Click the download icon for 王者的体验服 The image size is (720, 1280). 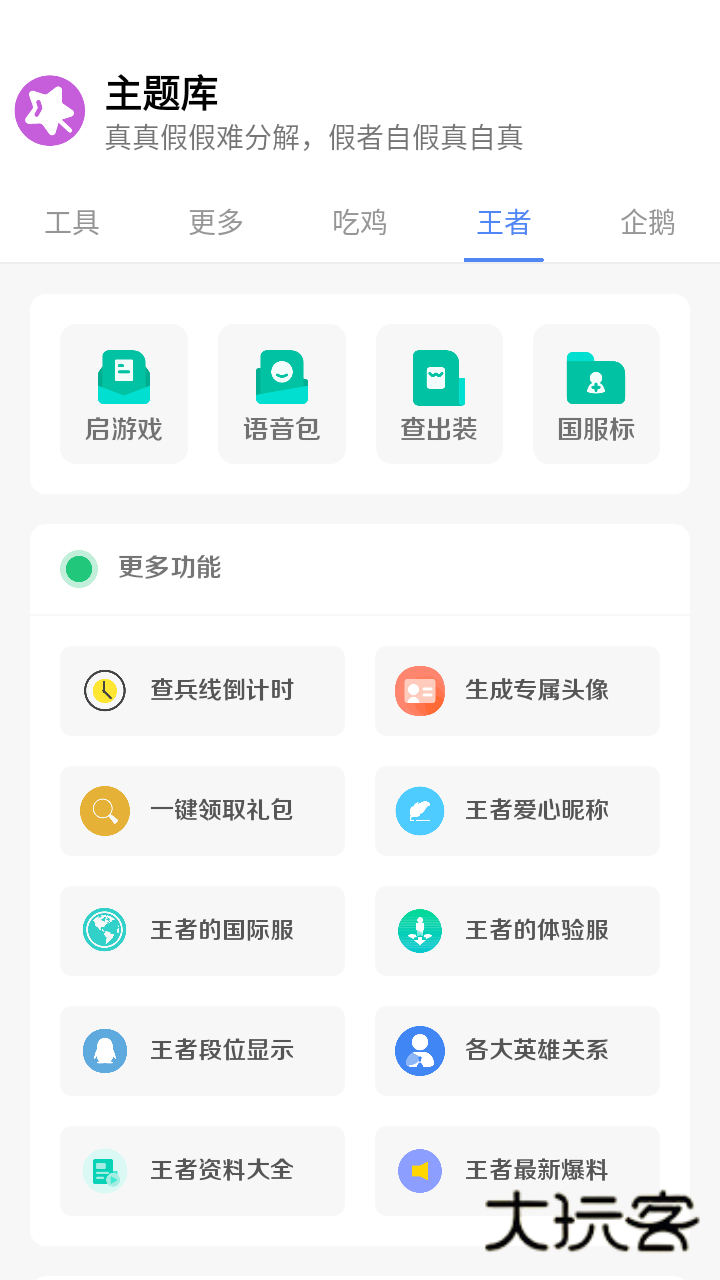pyautogui.click(x=419, y=931)
